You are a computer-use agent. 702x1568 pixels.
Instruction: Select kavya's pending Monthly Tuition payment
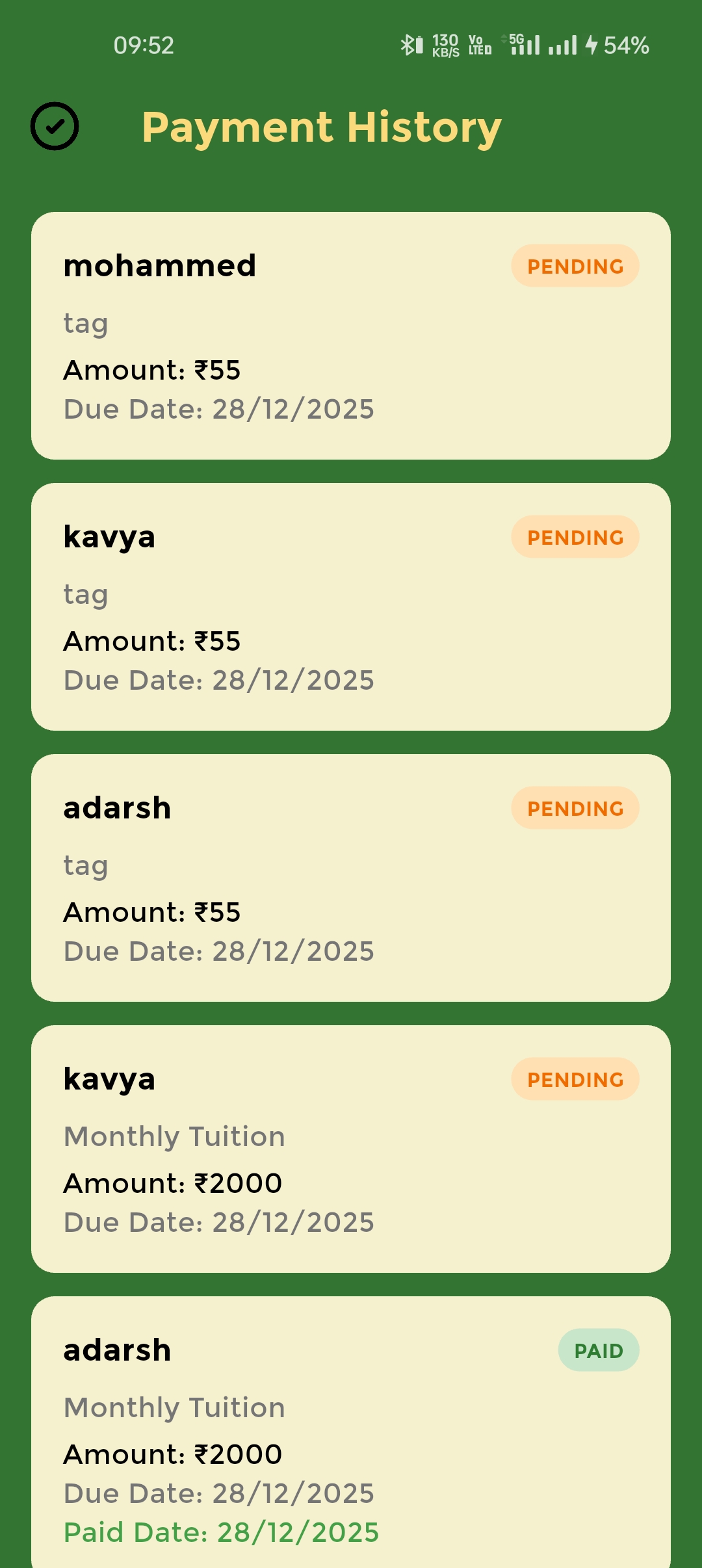click(351, 1149)
